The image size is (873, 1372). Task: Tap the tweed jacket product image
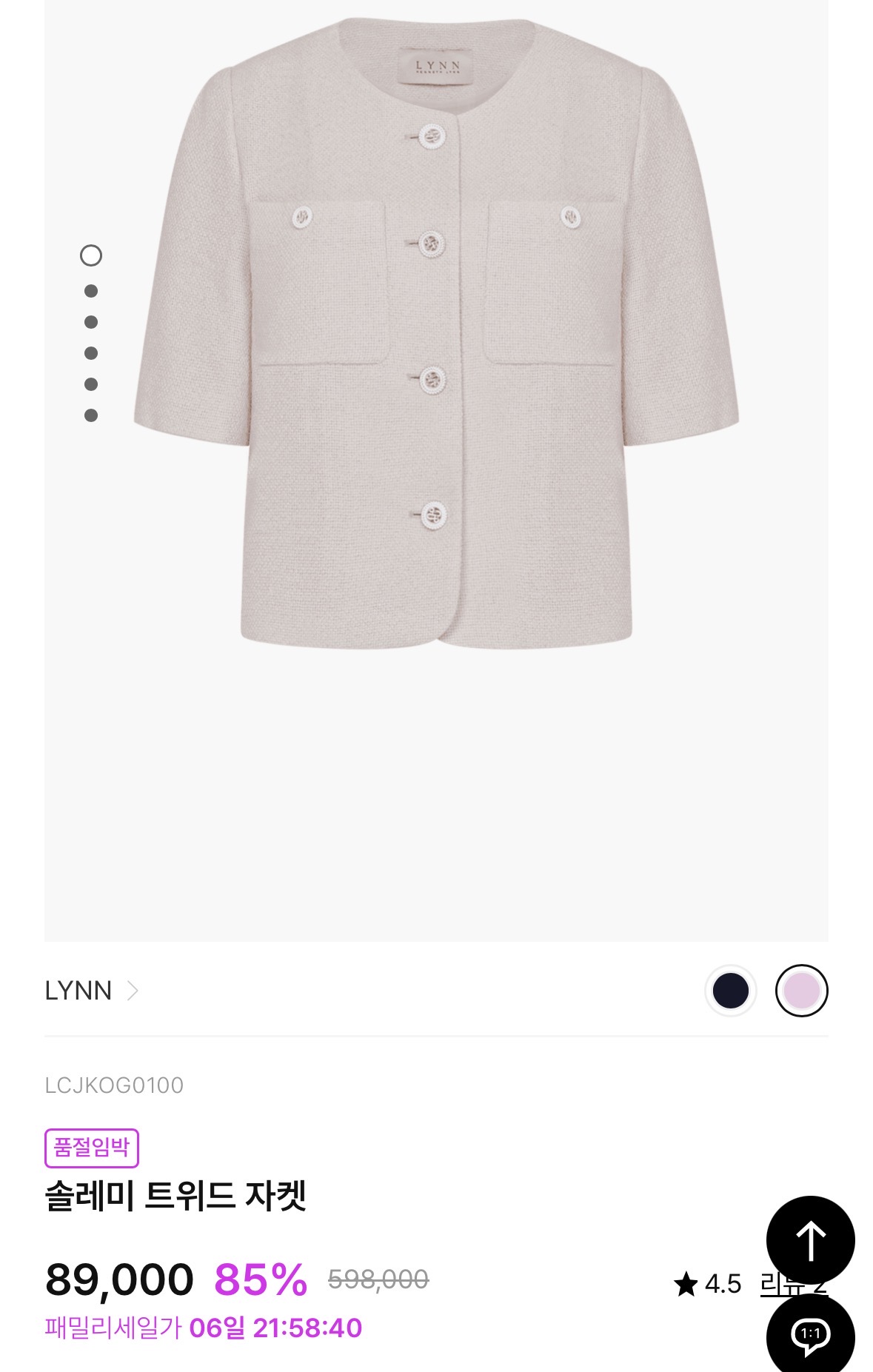[437, 333]
